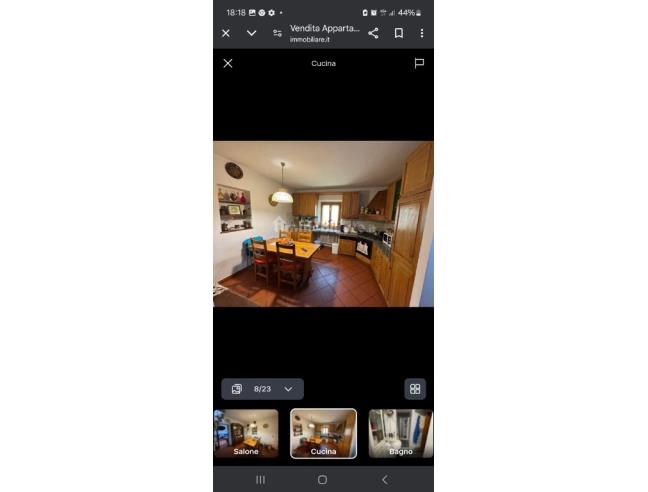Bookmark this page
This screenshot has width=648, height=492.
click(398, 33)
